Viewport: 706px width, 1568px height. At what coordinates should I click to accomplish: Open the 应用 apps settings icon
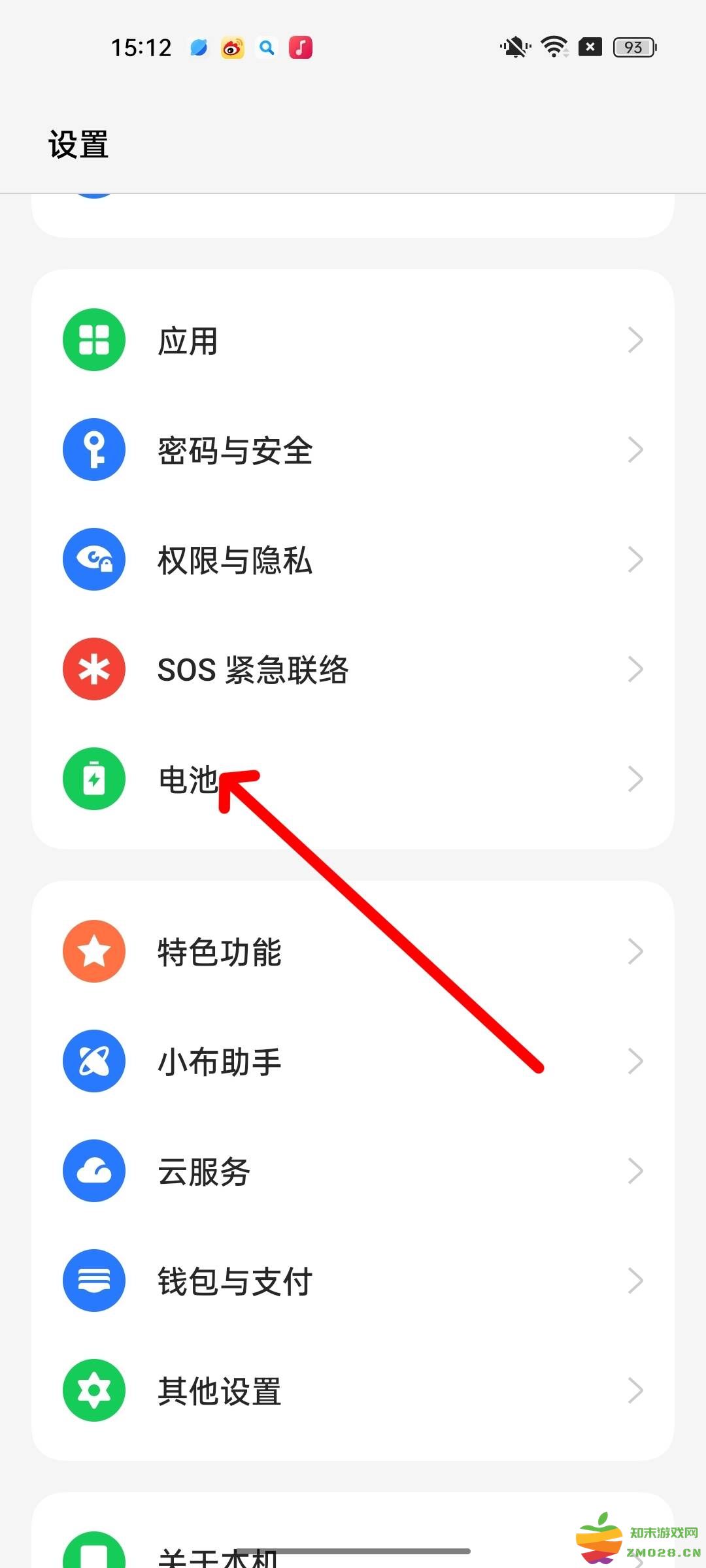[93, 339]
